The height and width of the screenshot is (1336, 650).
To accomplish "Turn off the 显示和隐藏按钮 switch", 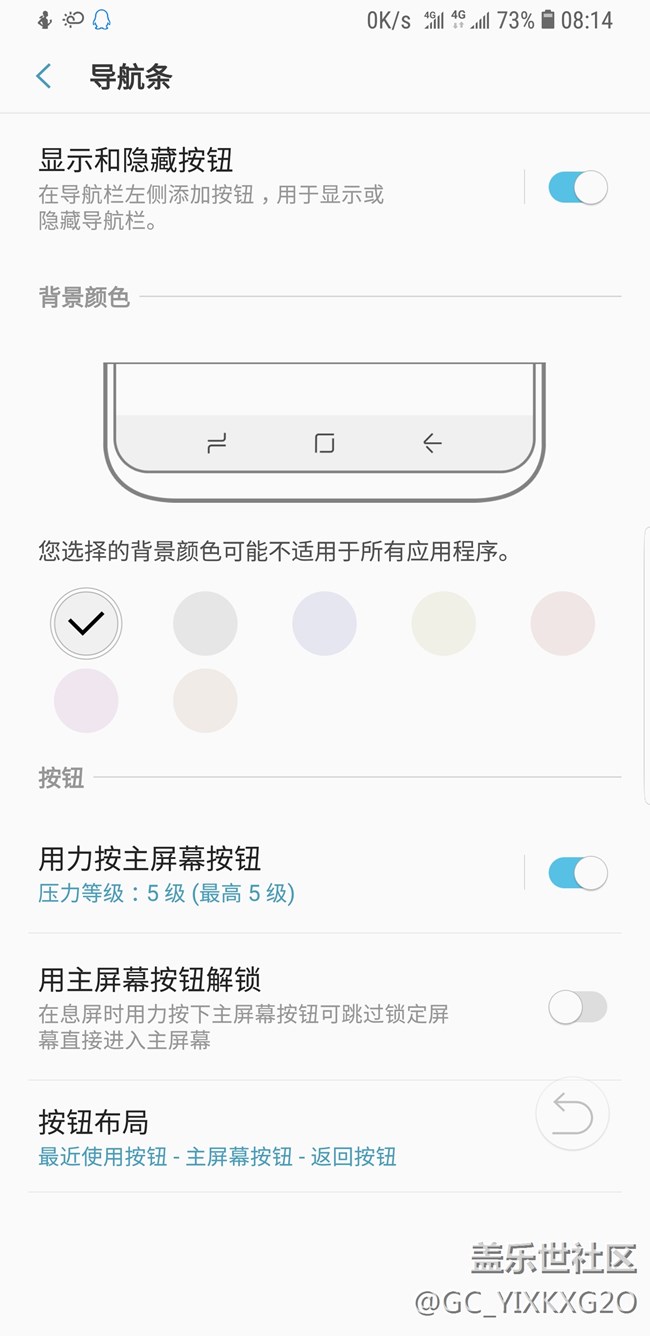I will [x=577, y=188].
